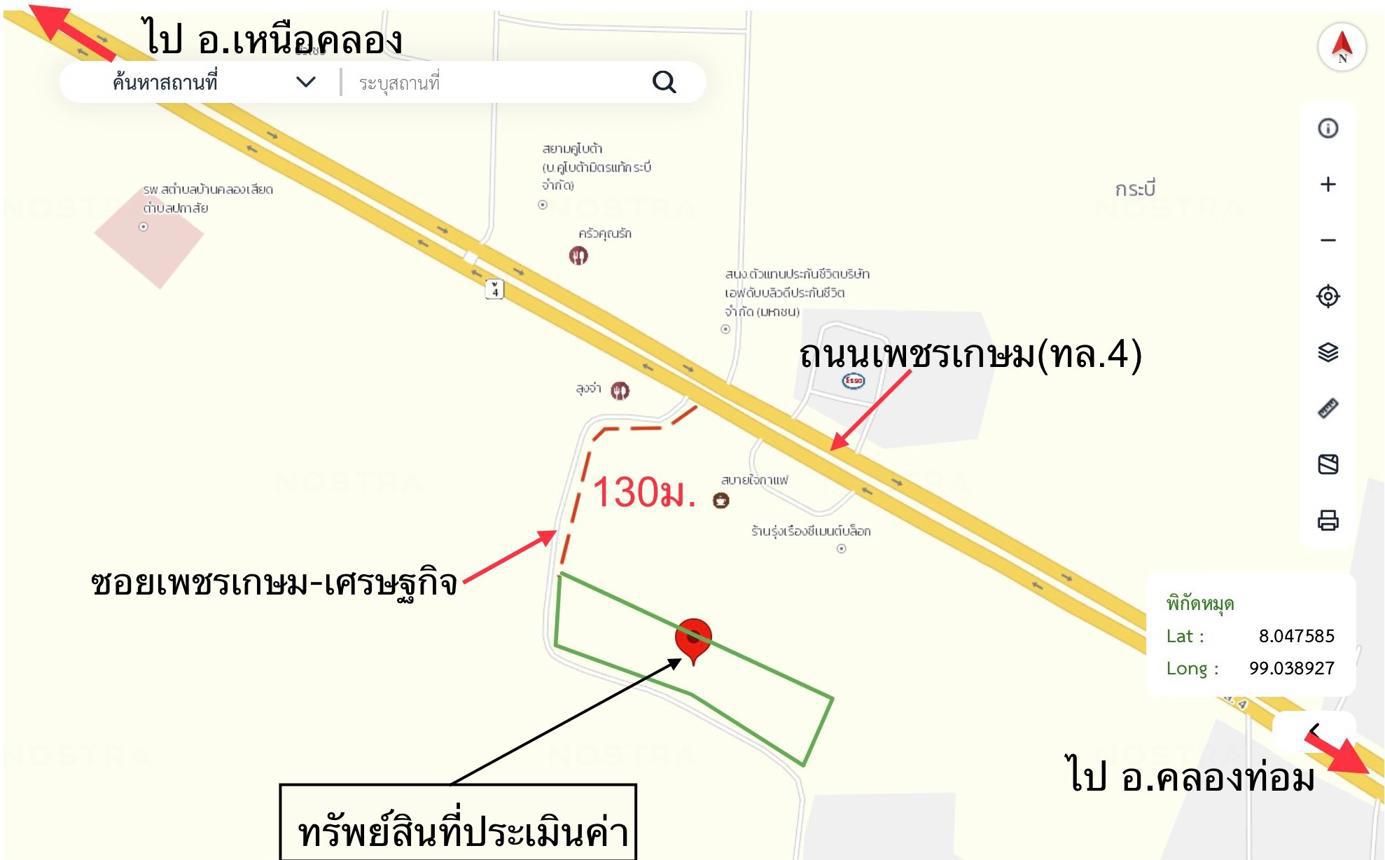Select the ruler distance measuring tool
Viewport: 1385px width, 860px height.
click(x=1328, y=408)
